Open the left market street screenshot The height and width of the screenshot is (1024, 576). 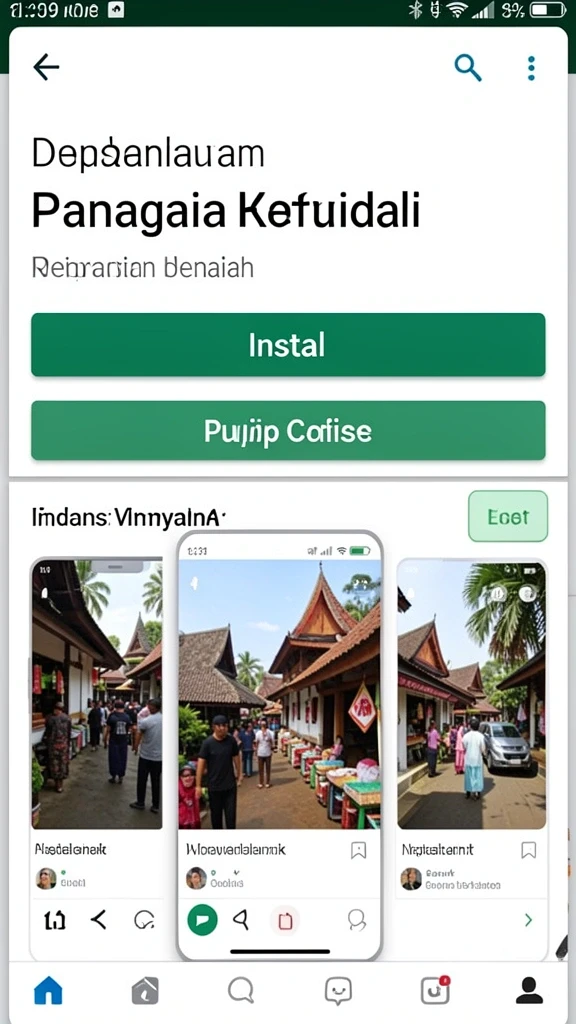(97, 695)
